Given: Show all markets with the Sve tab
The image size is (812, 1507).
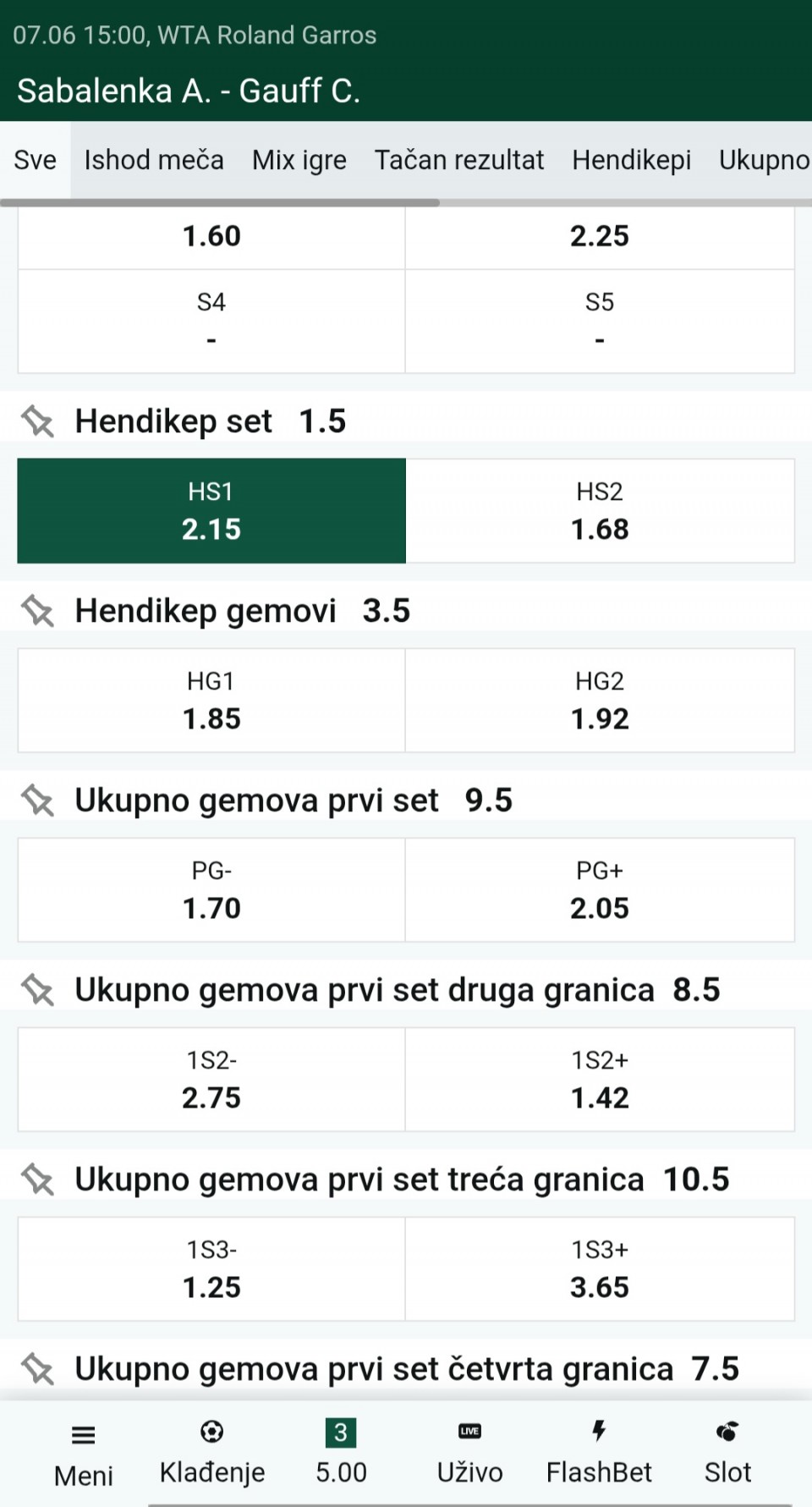Looking at the screenshot, I should point(35,160).
